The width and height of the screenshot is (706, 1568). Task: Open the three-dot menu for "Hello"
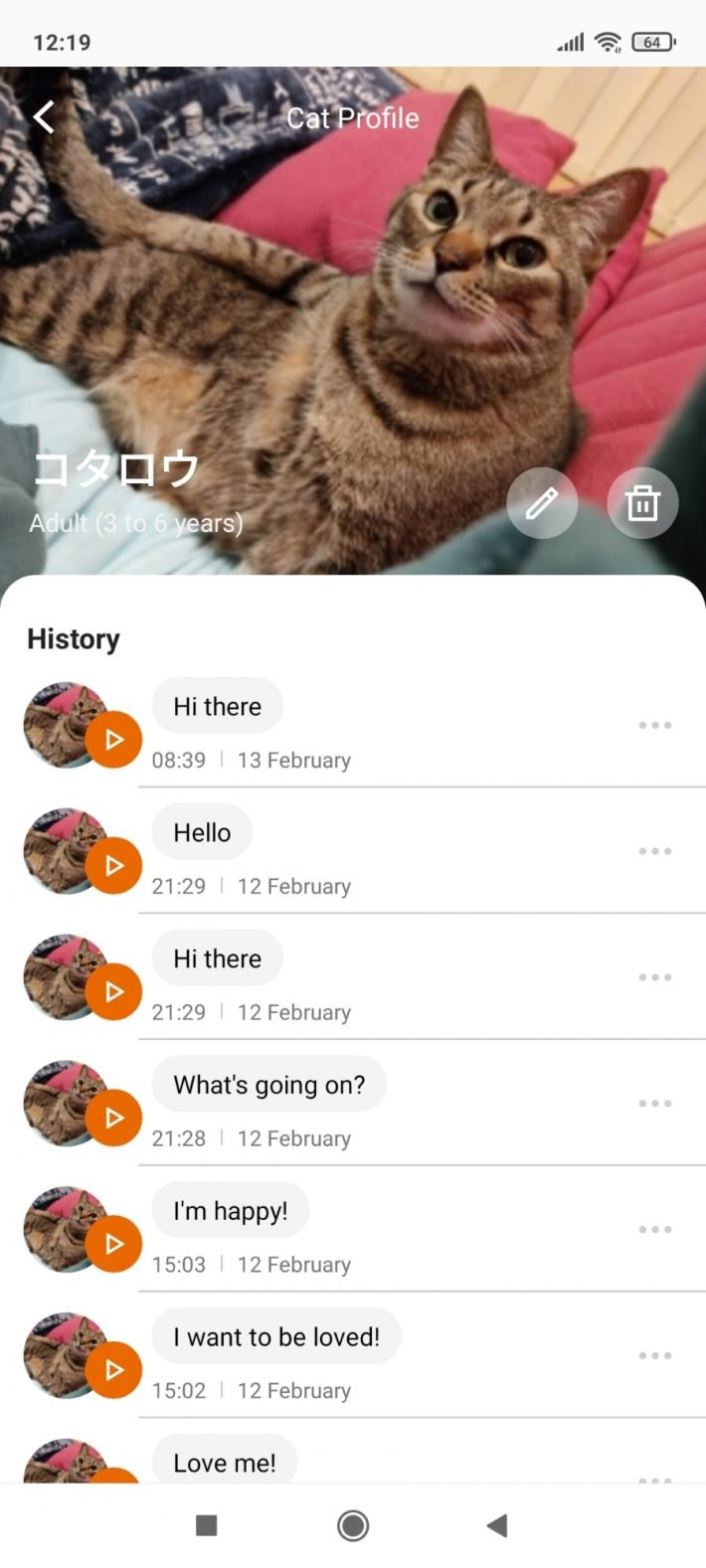coord(654,851)
